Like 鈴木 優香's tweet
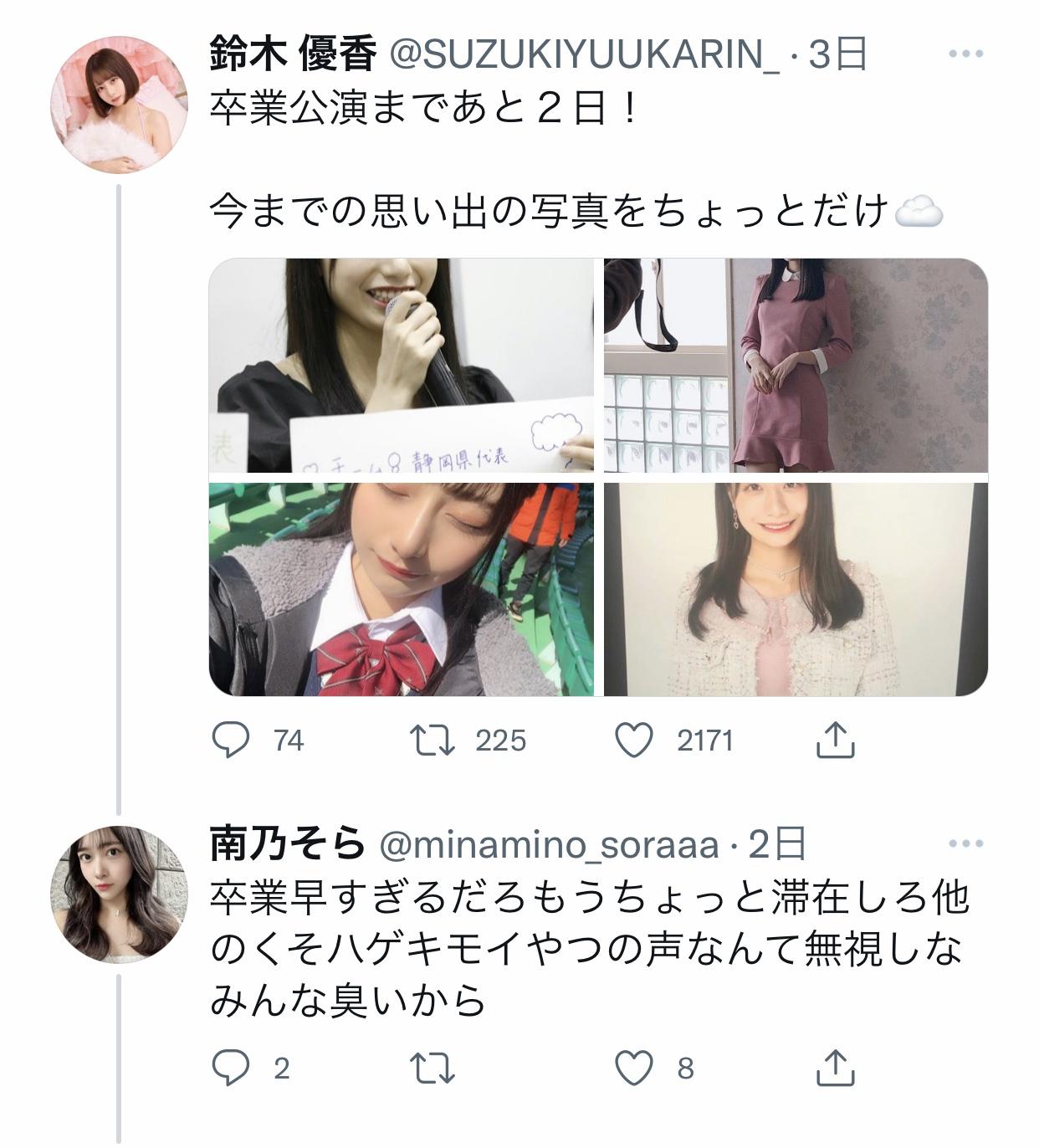1039x1148 pixels. click(634, 741)
